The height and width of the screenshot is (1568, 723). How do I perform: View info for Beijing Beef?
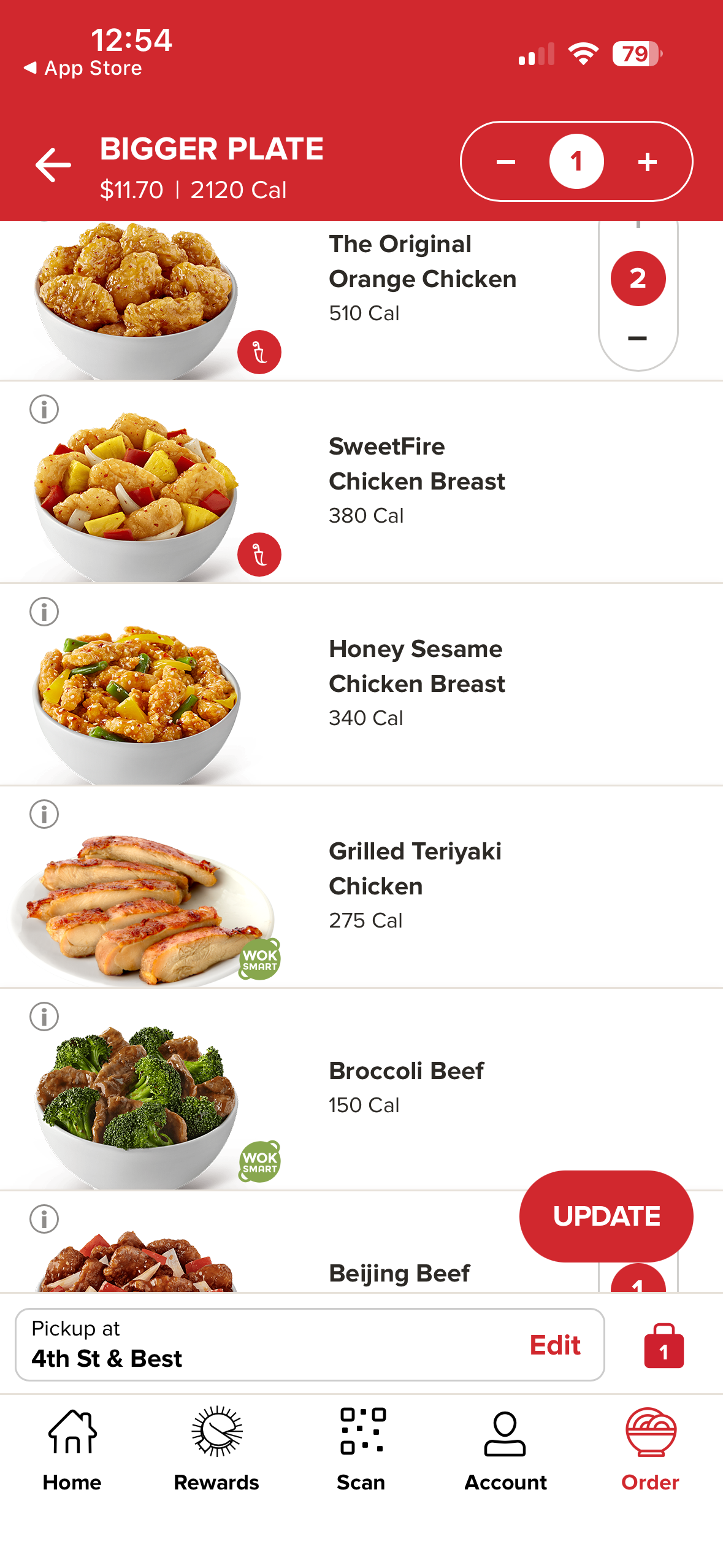tap(44, 1219)
